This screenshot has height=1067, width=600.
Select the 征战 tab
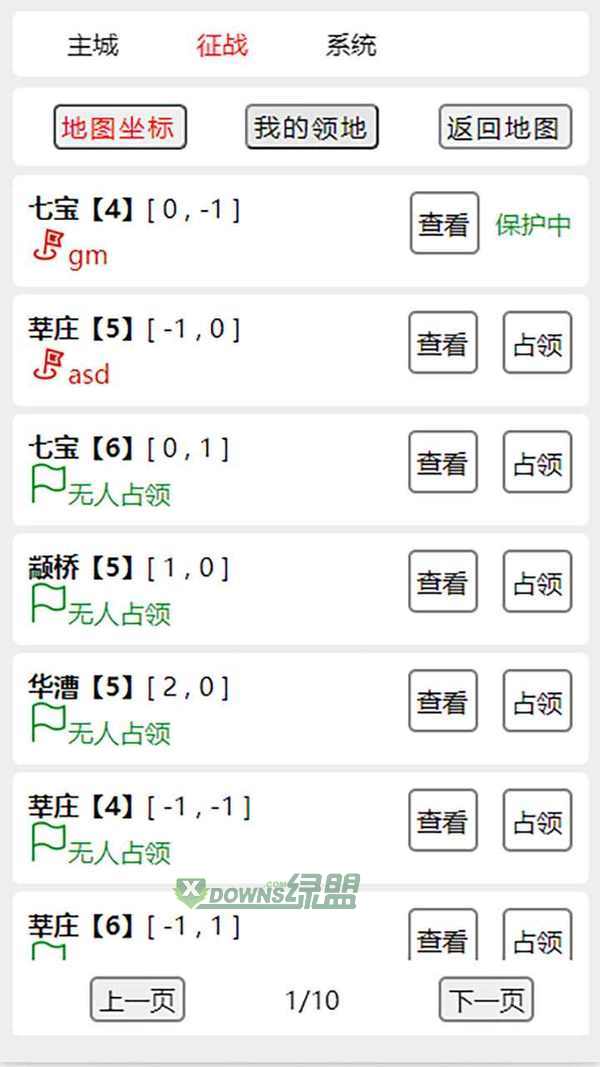(222, 46)
